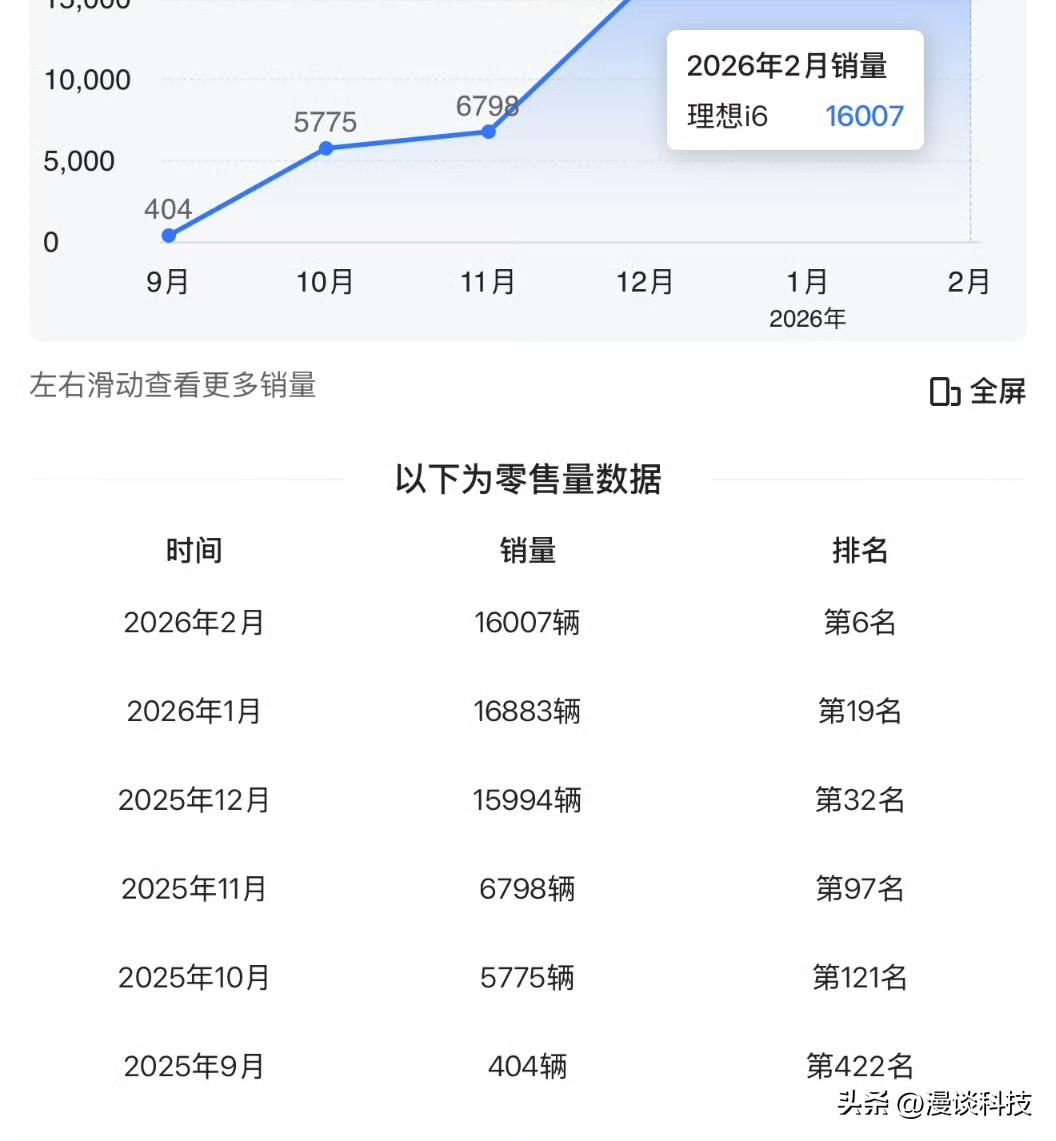The image size is (1056, 1141).
Task: Select the 404 data point on the chart
Action: 168,235
